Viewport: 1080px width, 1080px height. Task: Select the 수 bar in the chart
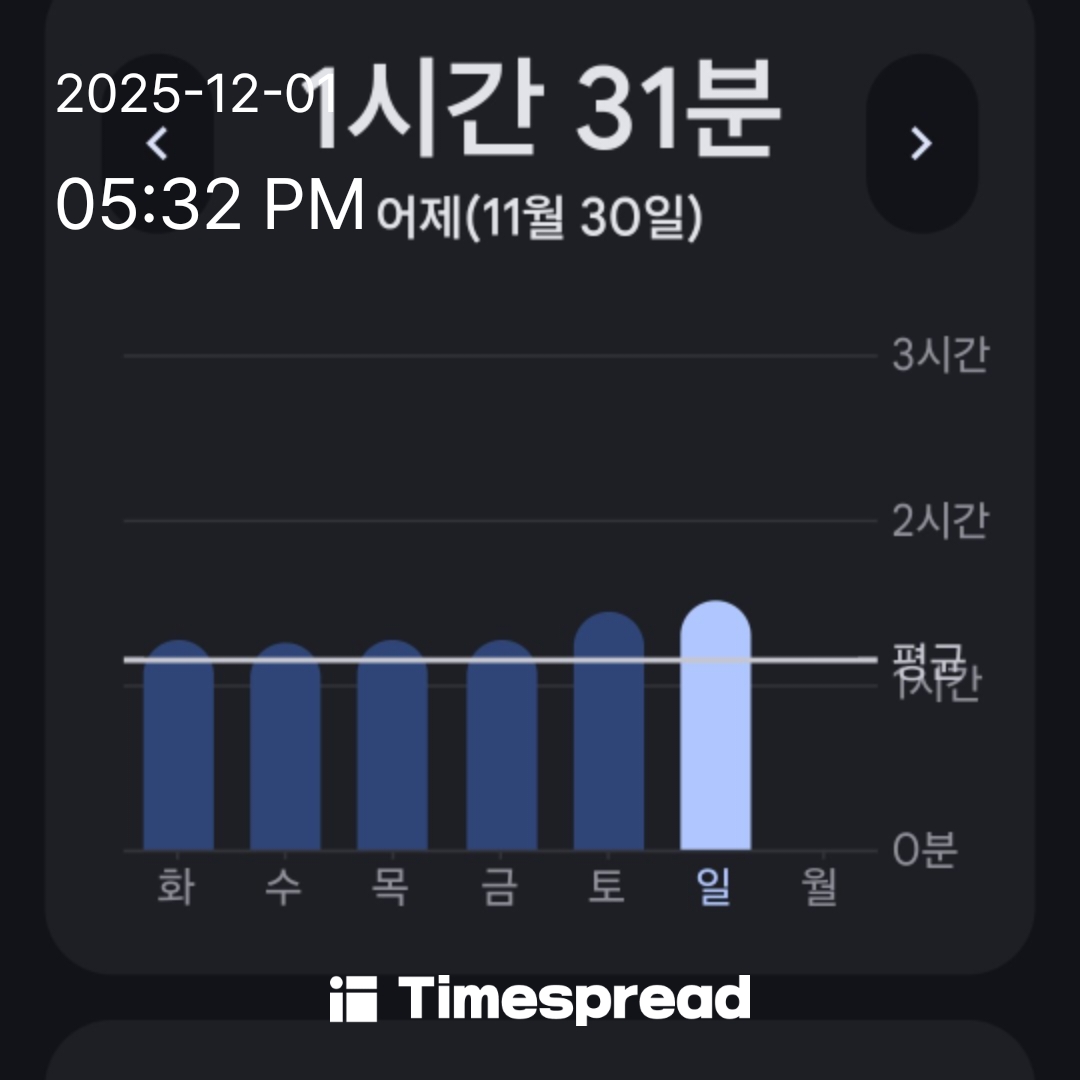pyautogui.click(x=285, y=750)
